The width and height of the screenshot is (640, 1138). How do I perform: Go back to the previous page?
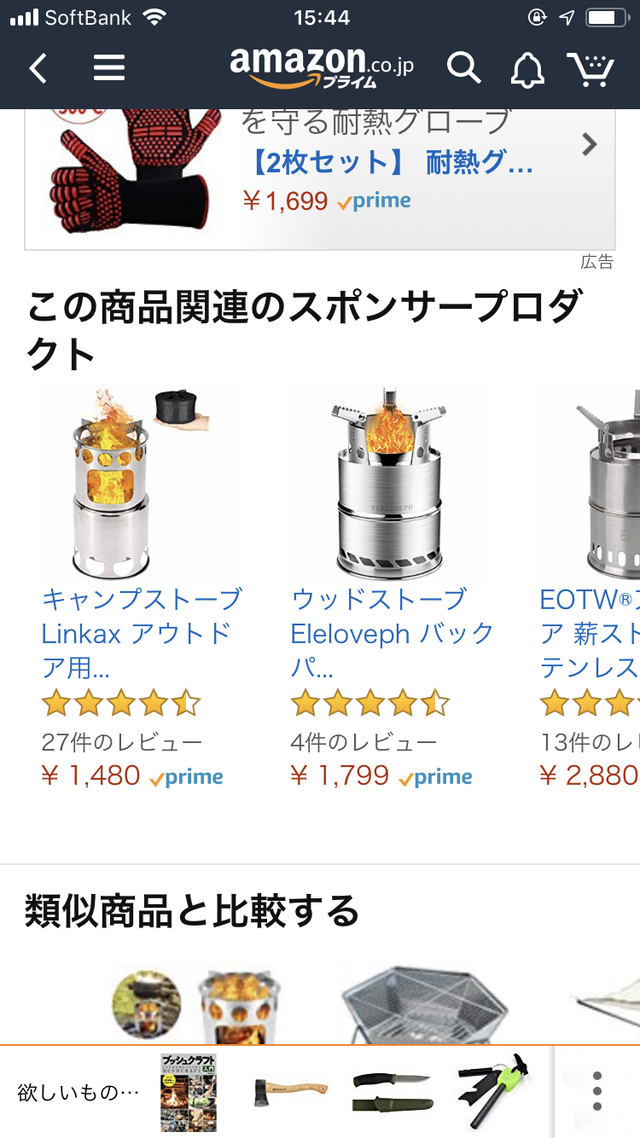[38, 68]
